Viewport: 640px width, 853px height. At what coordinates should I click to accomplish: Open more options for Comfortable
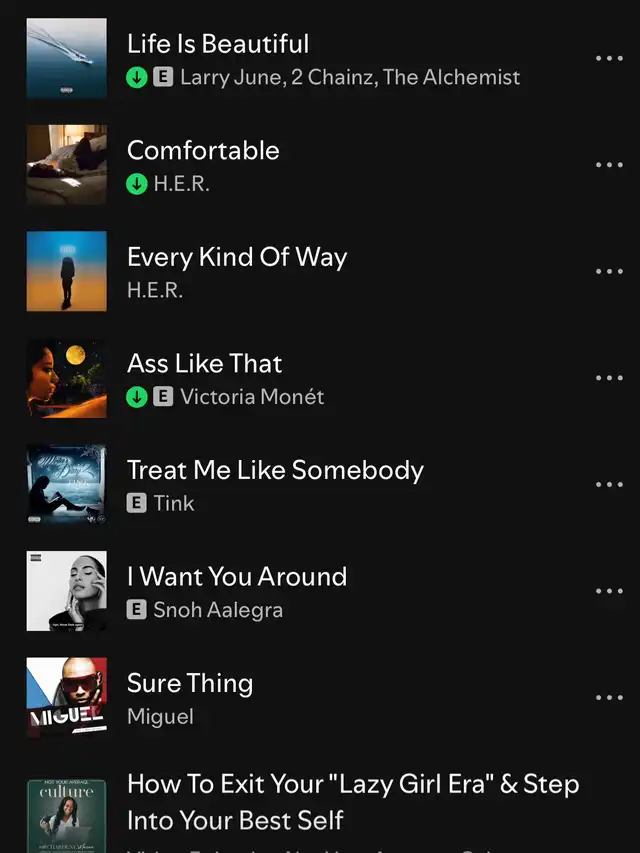pos(609,165)
